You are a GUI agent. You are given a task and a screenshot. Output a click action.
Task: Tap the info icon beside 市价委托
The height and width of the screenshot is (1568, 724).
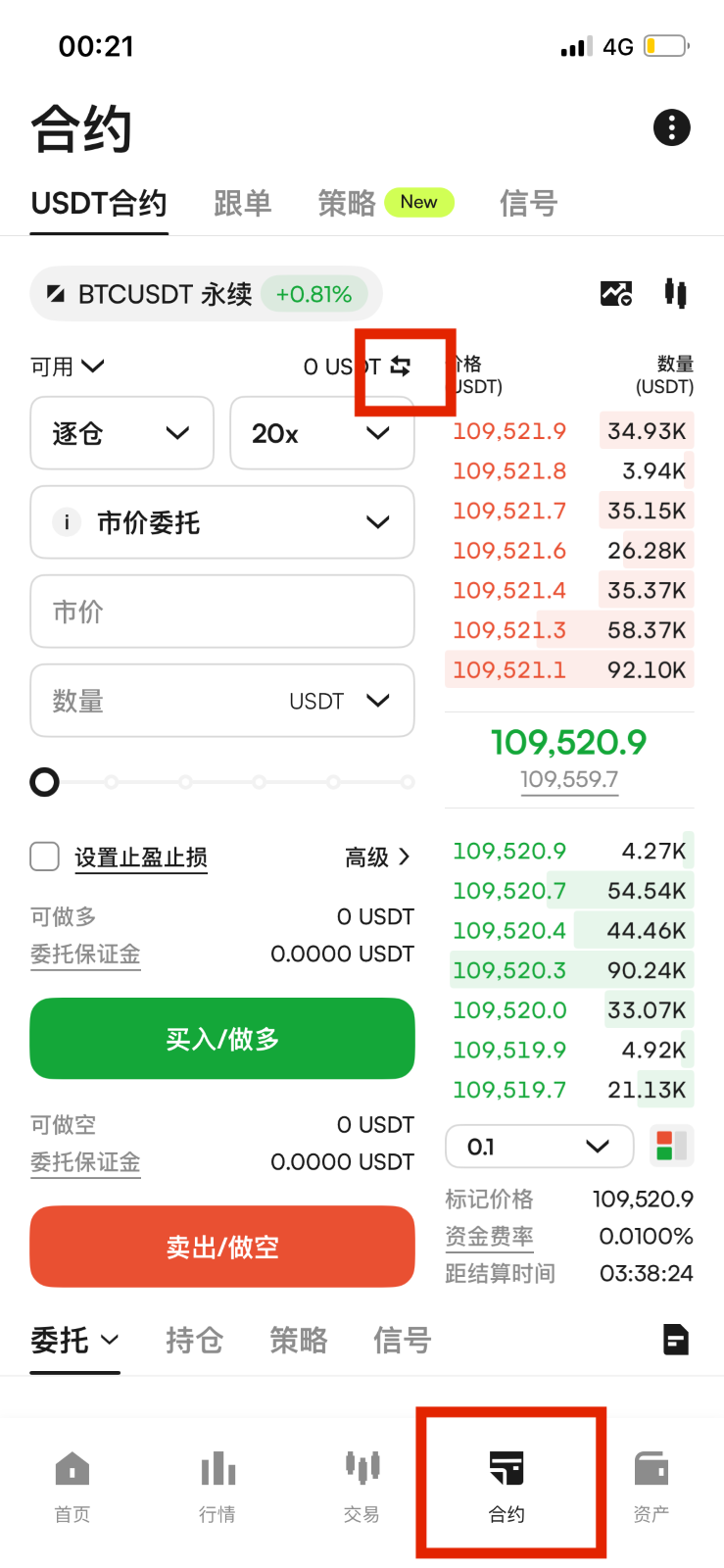(65, 522)
